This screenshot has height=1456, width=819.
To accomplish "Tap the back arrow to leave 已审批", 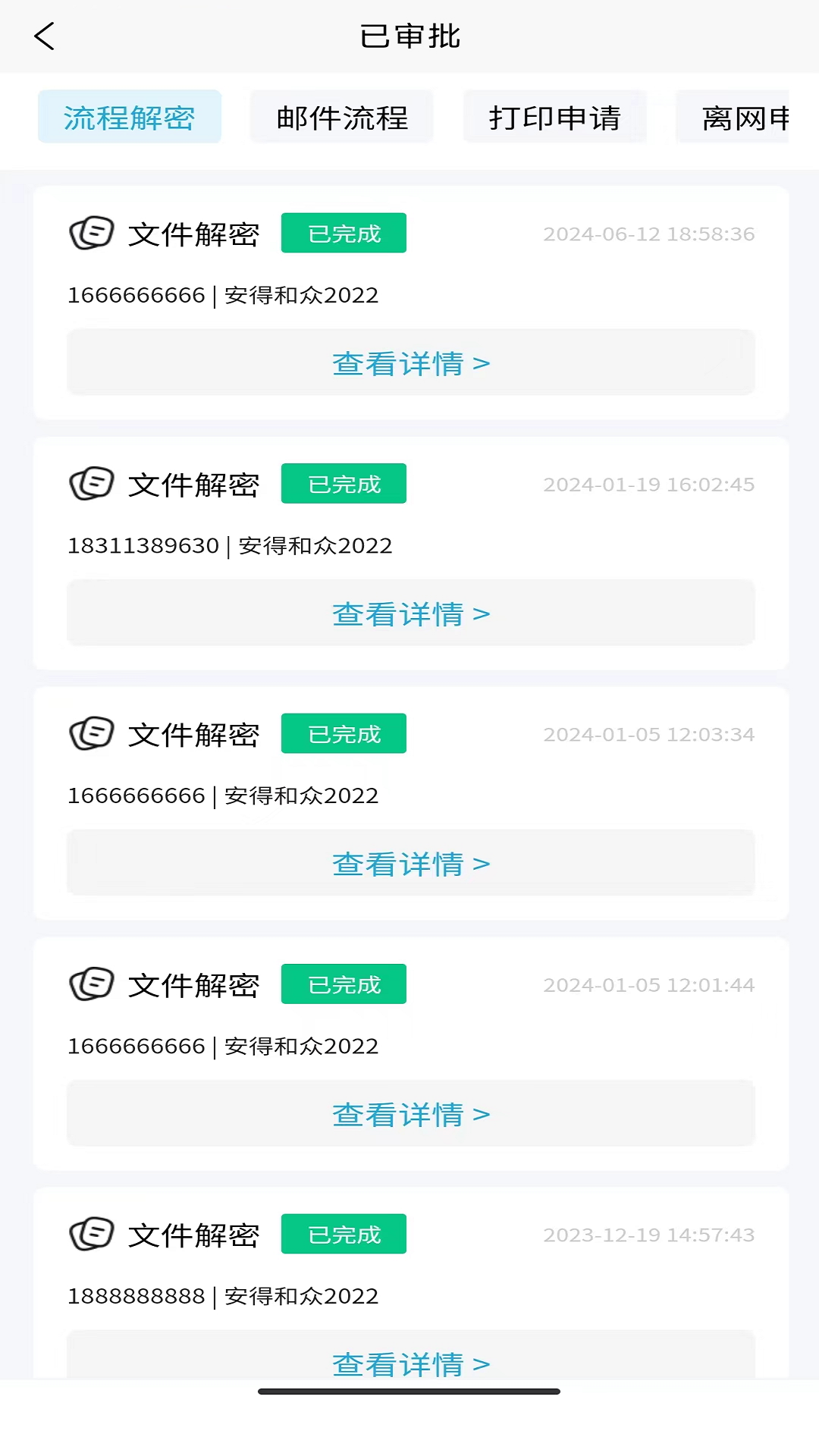I will click(x=44, y=36).
